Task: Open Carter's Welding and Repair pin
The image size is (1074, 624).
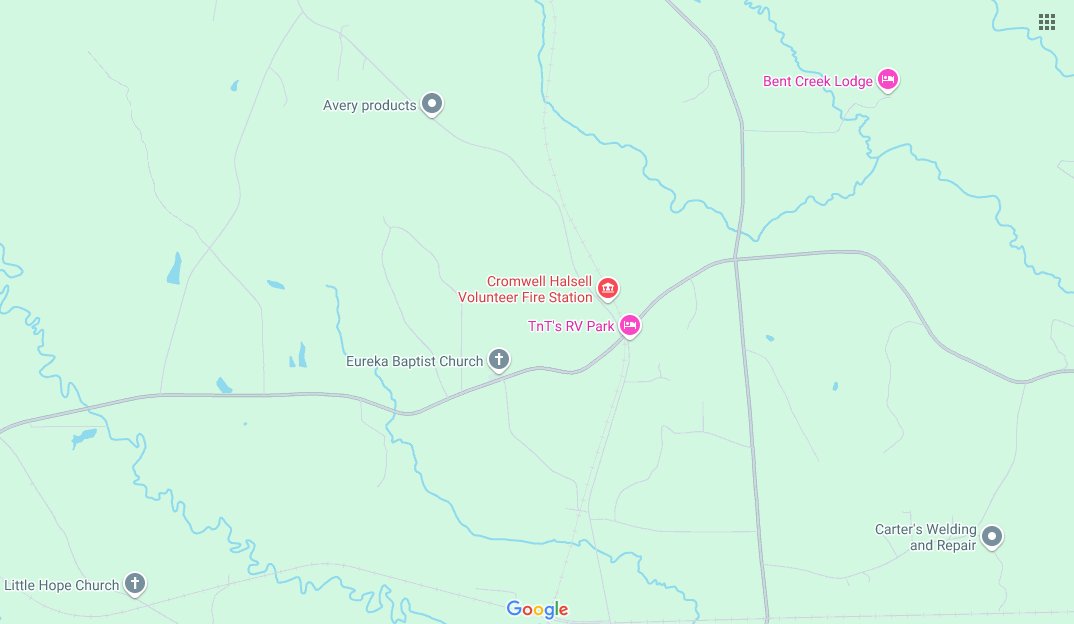Action: (992, 536)
